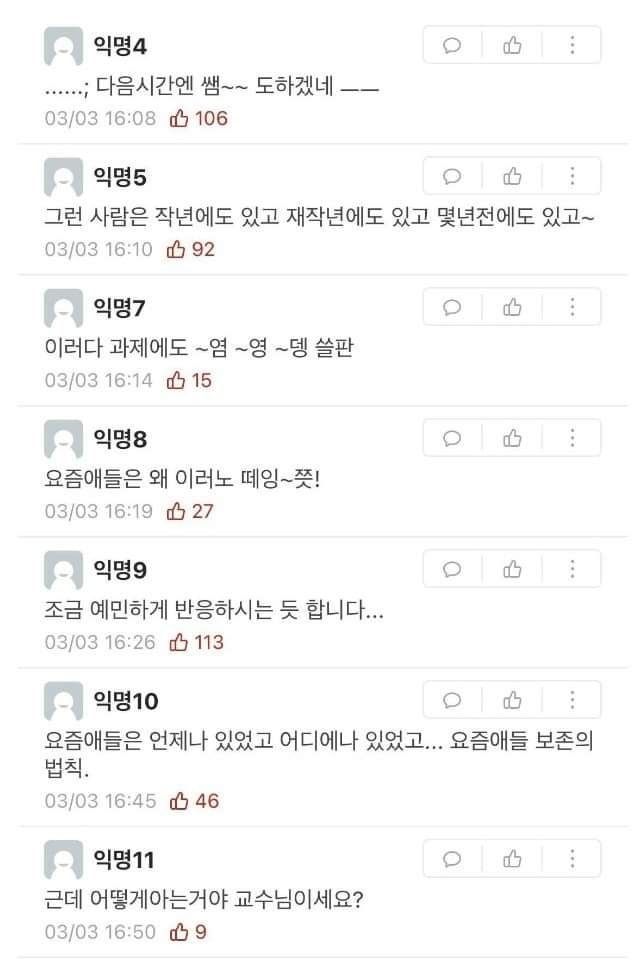Image resolution: width=632 pixels, height=969 pixels.
Task: Tap the reply bubble on 익명8's comment
Action: [452, 438]
